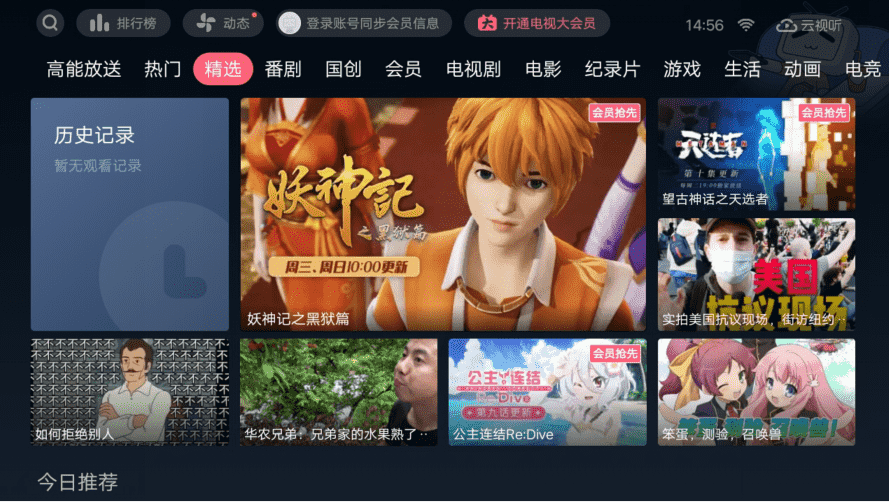Select the 番剧 tab
Image resolution: width=889 pixels, height=502 pixels.
click(283, 69)
